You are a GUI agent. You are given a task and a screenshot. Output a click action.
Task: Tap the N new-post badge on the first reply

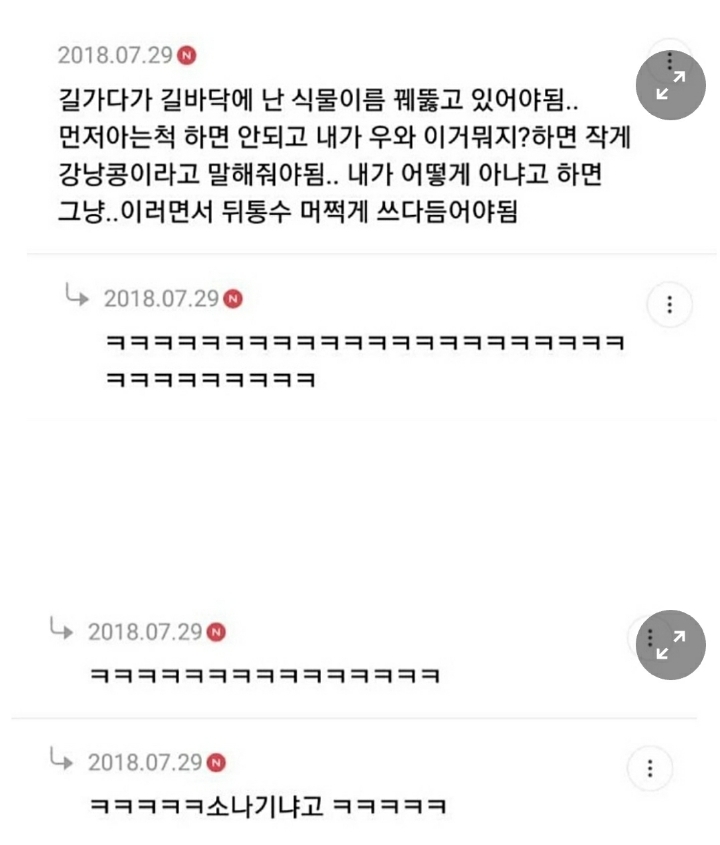pos(234,298)
